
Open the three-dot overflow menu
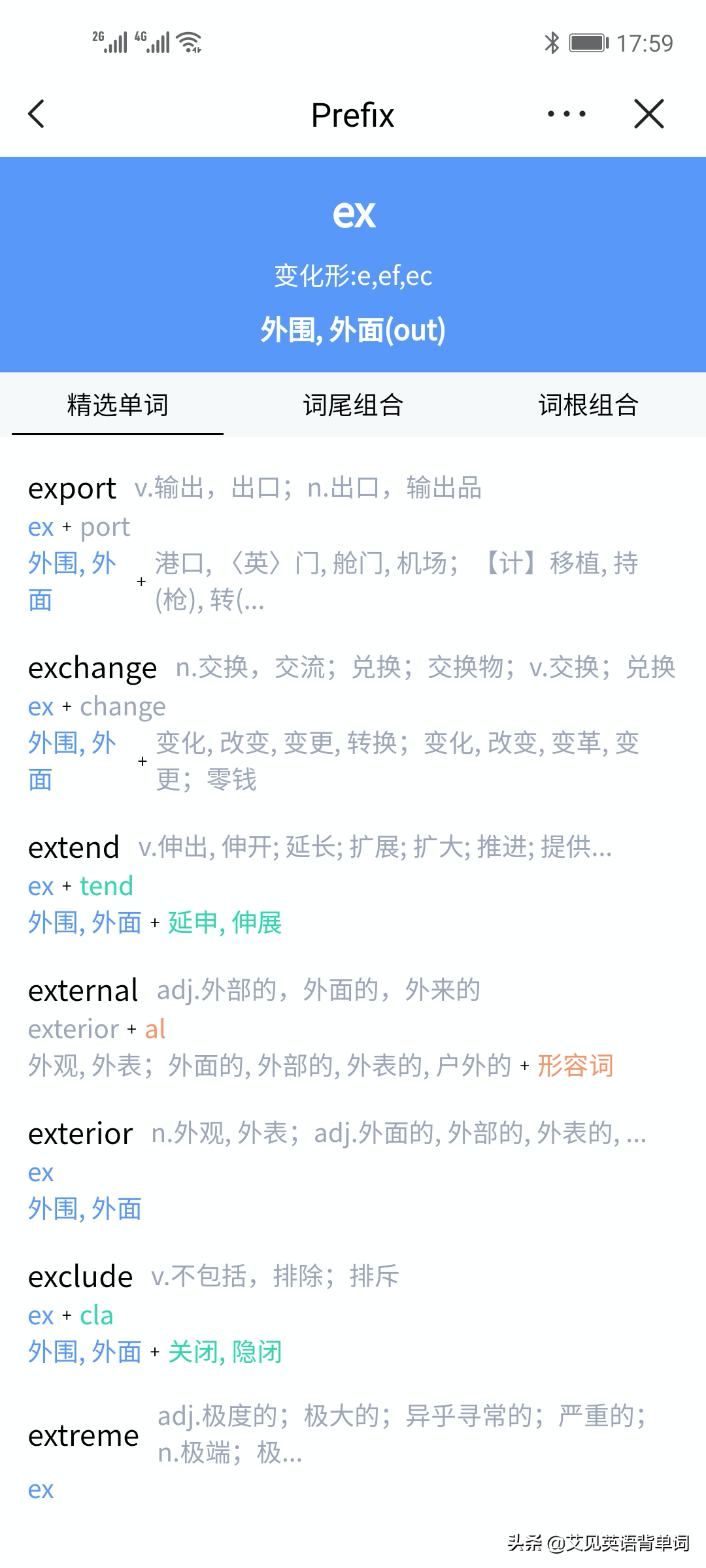click(566, 114)
